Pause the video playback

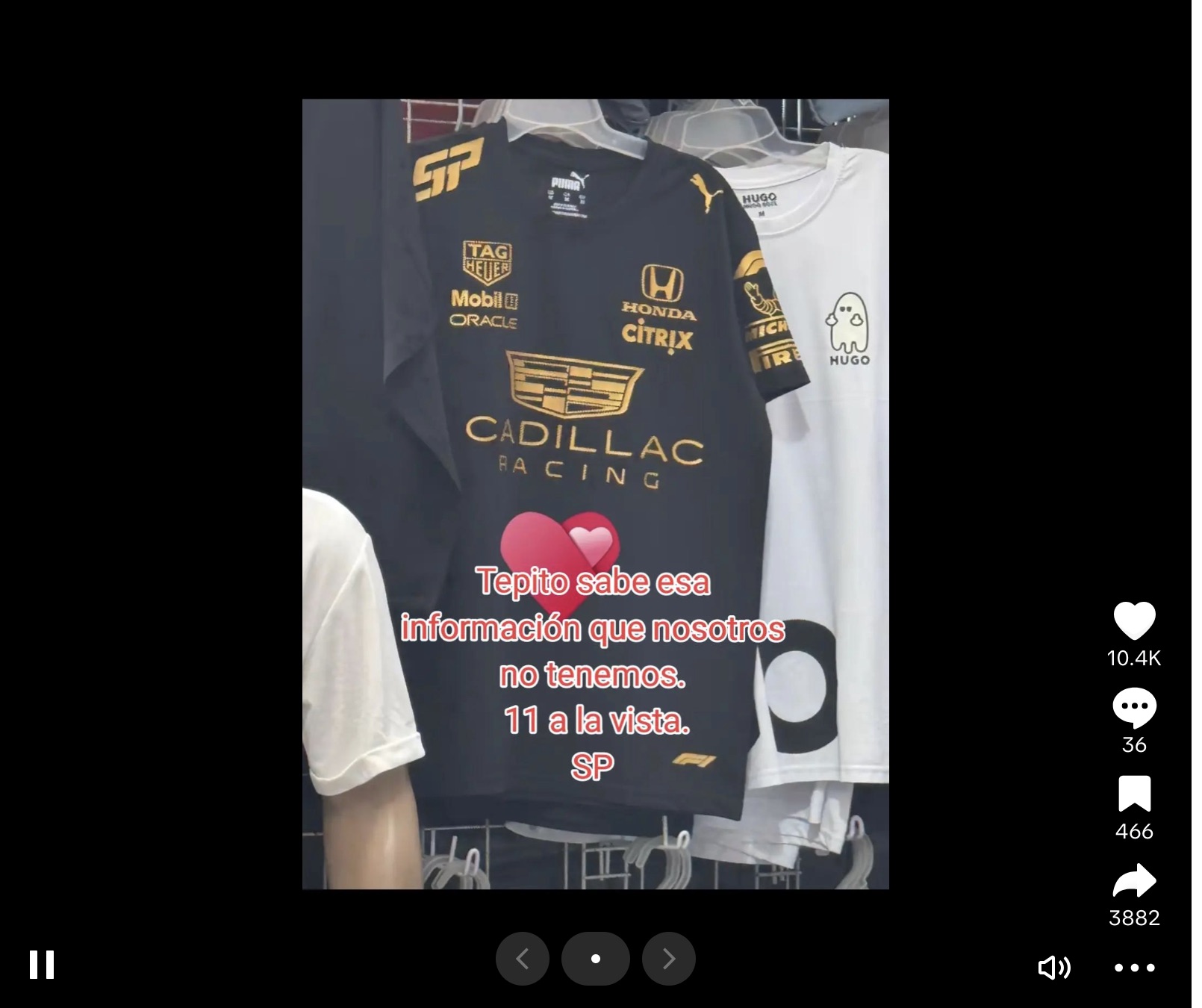[x=42, y=965]
